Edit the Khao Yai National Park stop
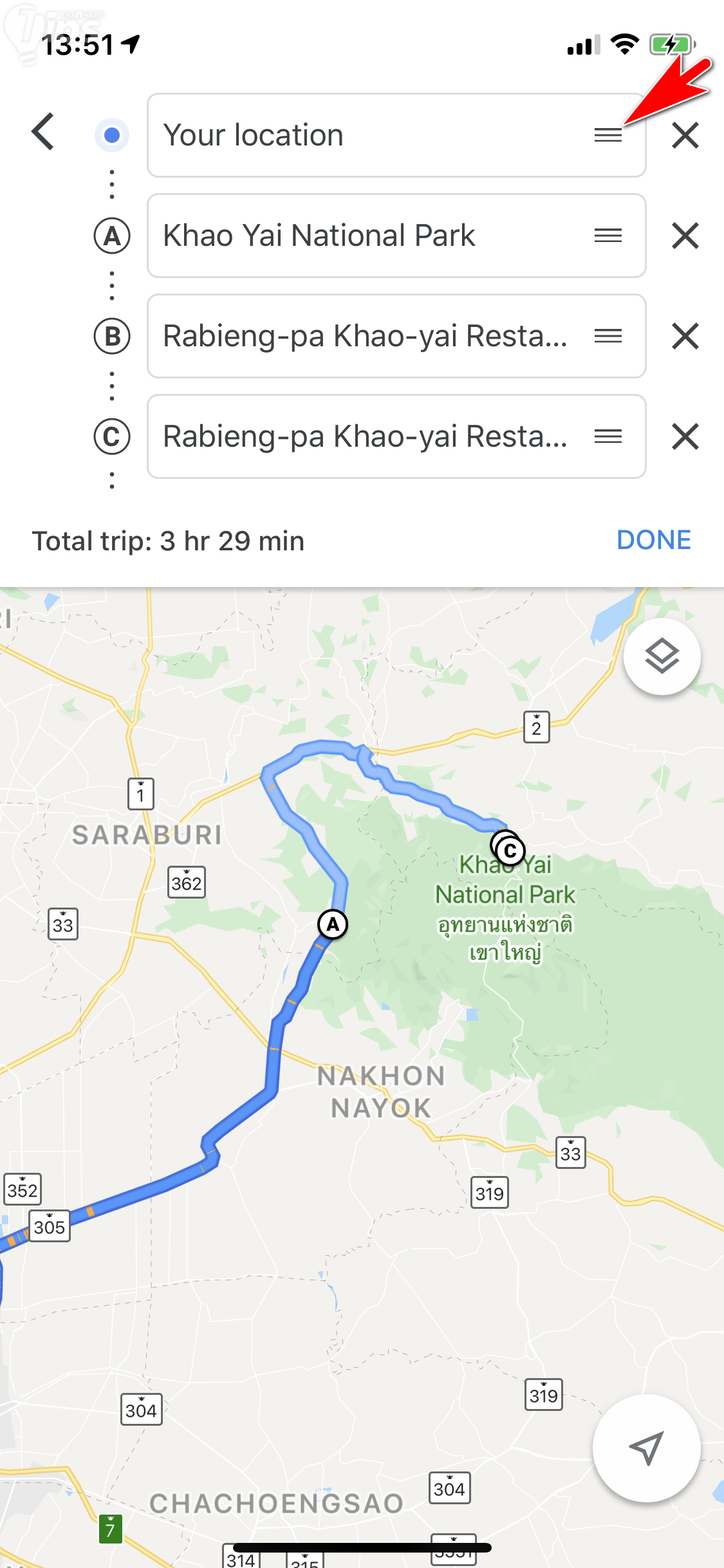This screenshot has height=1568, width=724. (x=367, y=236)
